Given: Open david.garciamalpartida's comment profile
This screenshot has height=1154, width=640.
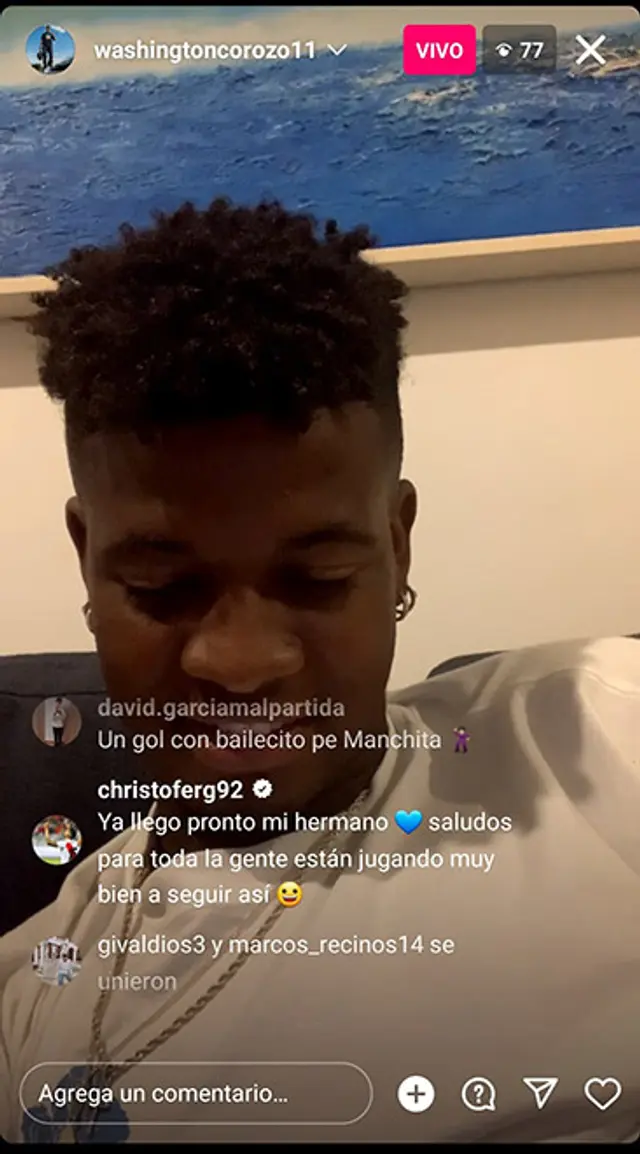Looking at the screenshot, I should click(x=56, y=722).
